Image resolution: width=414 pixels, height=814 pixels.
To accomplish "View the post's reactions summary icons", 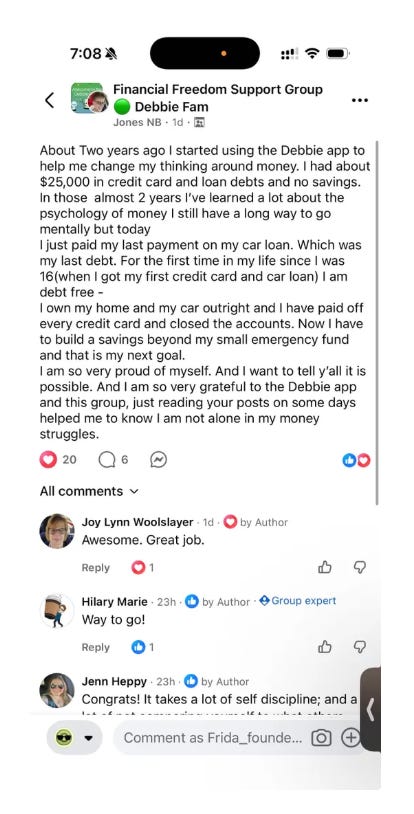I will pyautogui.click(x=356, y=460).
